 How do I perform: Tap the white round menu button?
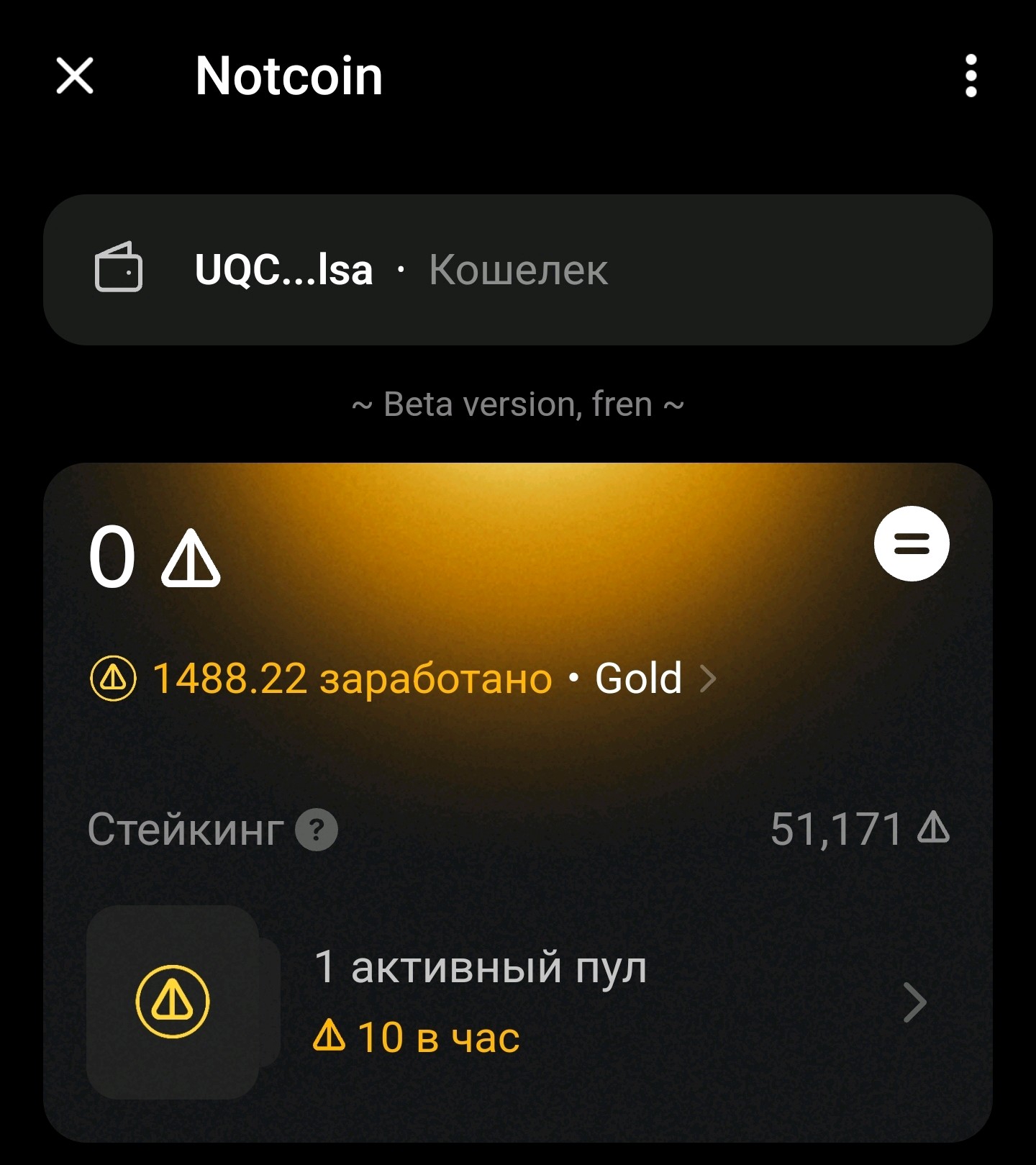tap(911, 544)
